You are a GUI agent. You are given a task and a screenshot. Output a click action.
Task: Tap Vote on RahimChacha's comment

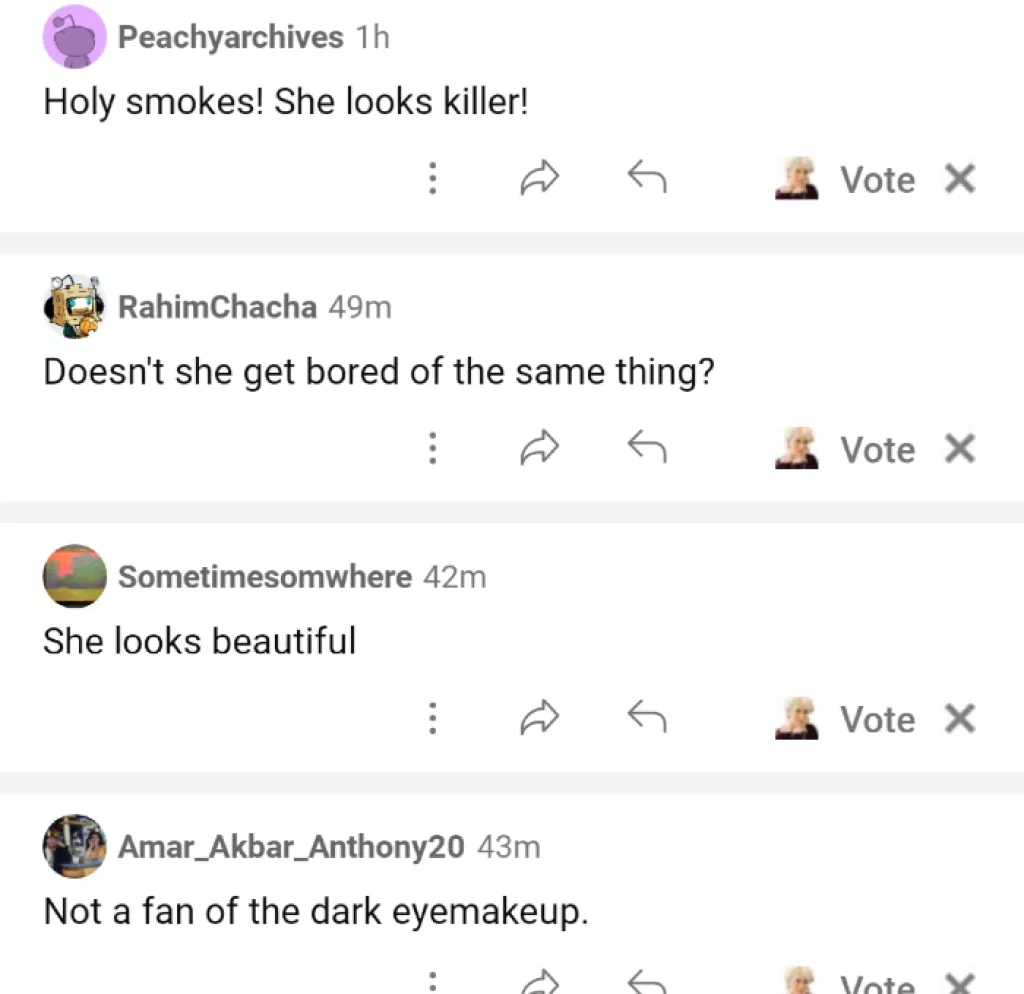(x=876, y=450)
